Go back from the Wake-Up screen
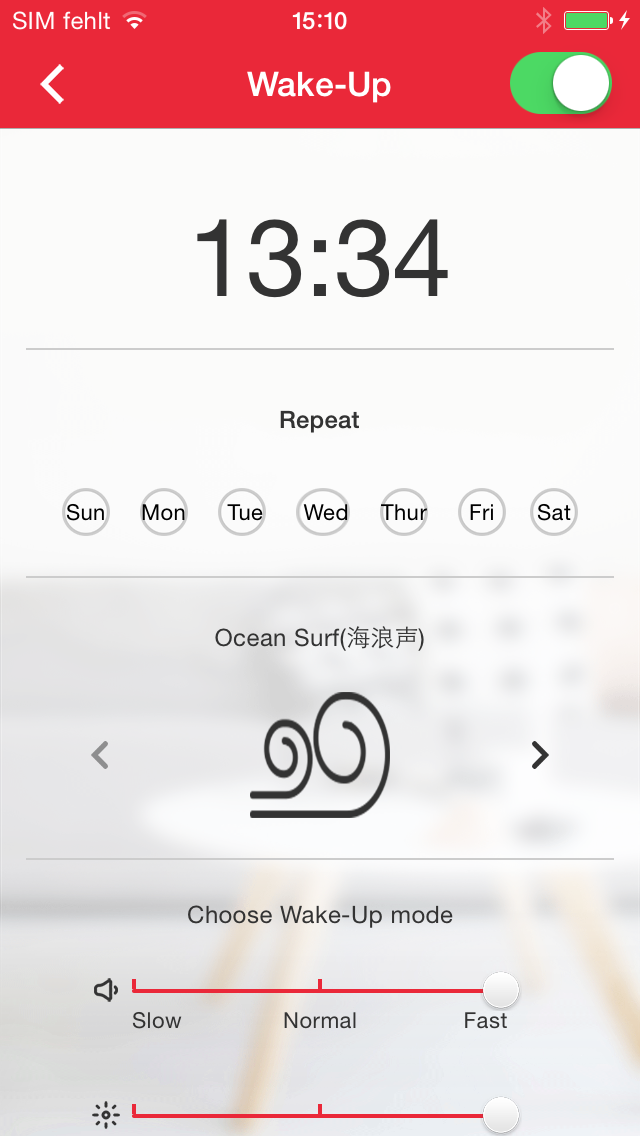640x1136 pixels. 53,85
